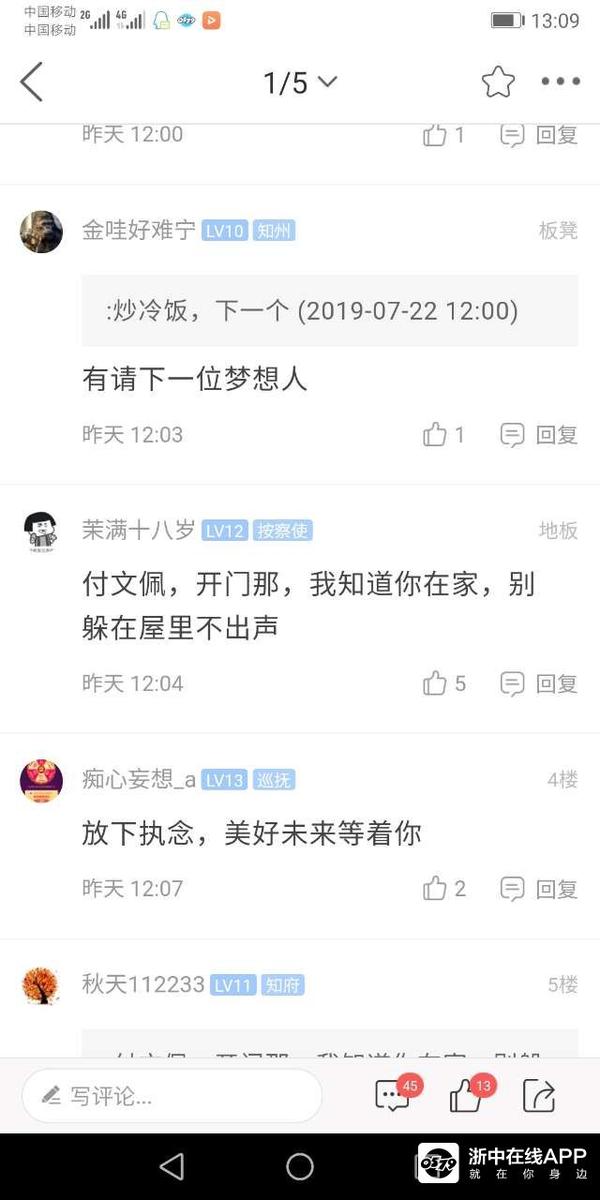The height and width of the screenshot is (1200, 600).
Task: Open 秋天112233's profile avatar
Action: point(42,985)
